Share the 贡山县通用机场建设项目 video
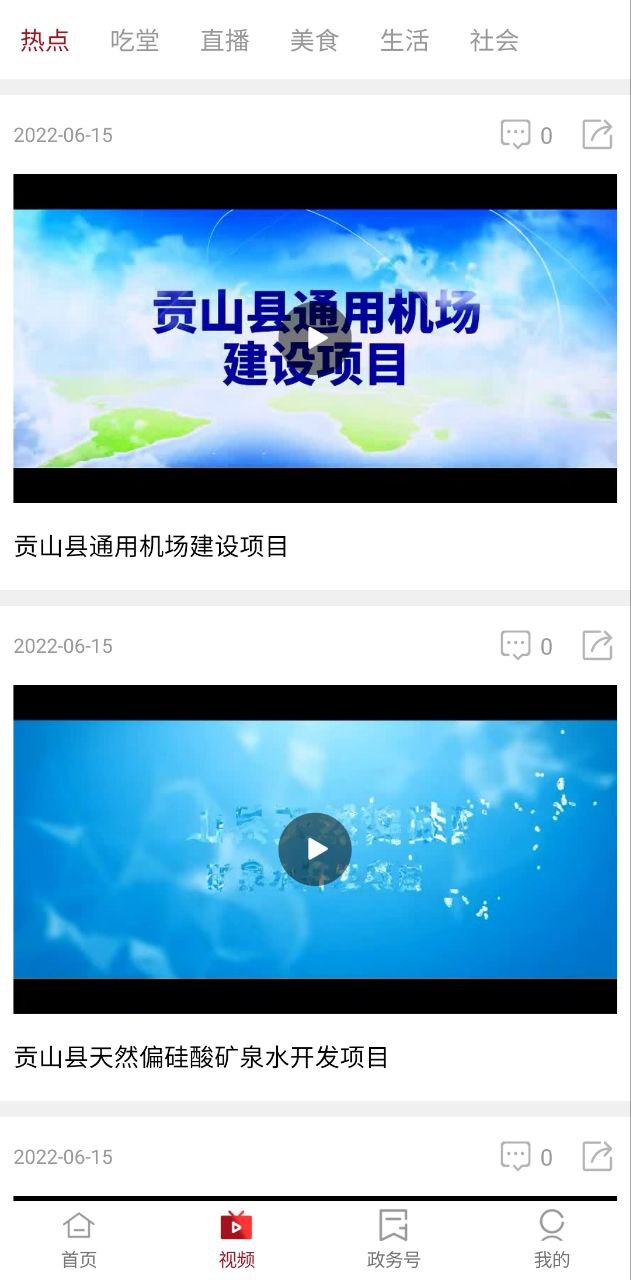 [x=597, y=135]
